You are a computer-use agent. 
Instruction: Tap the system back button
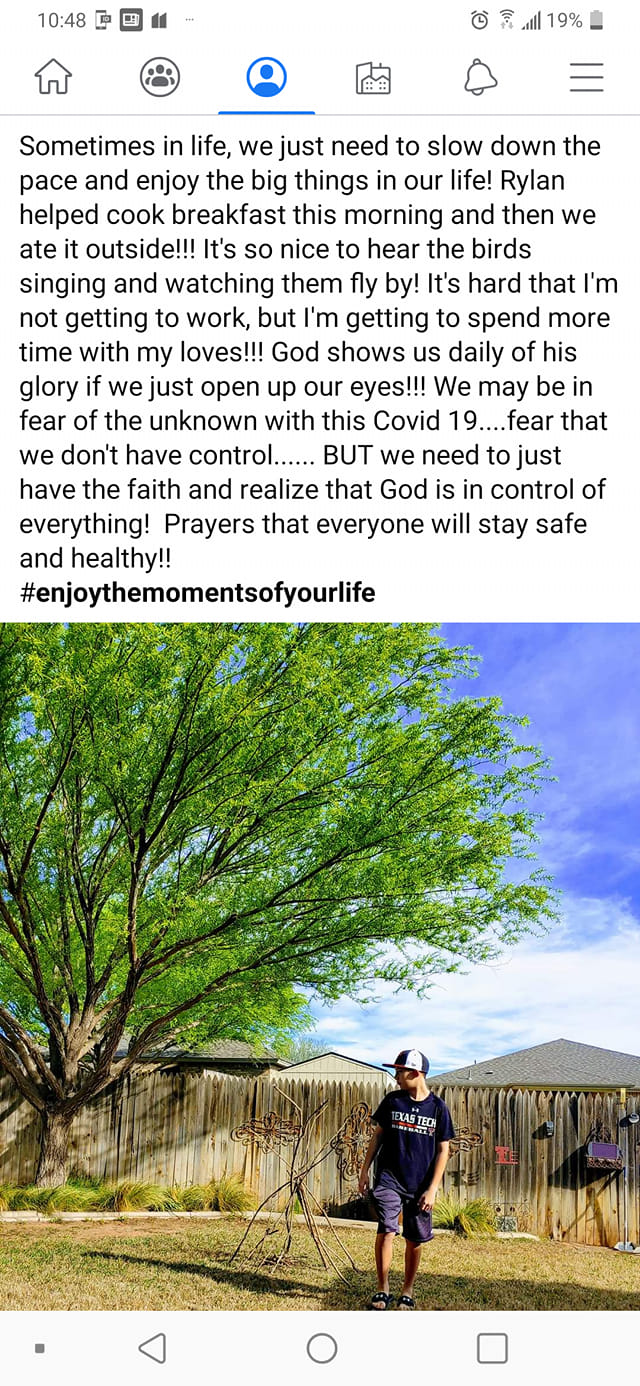tap(152, 1348)
